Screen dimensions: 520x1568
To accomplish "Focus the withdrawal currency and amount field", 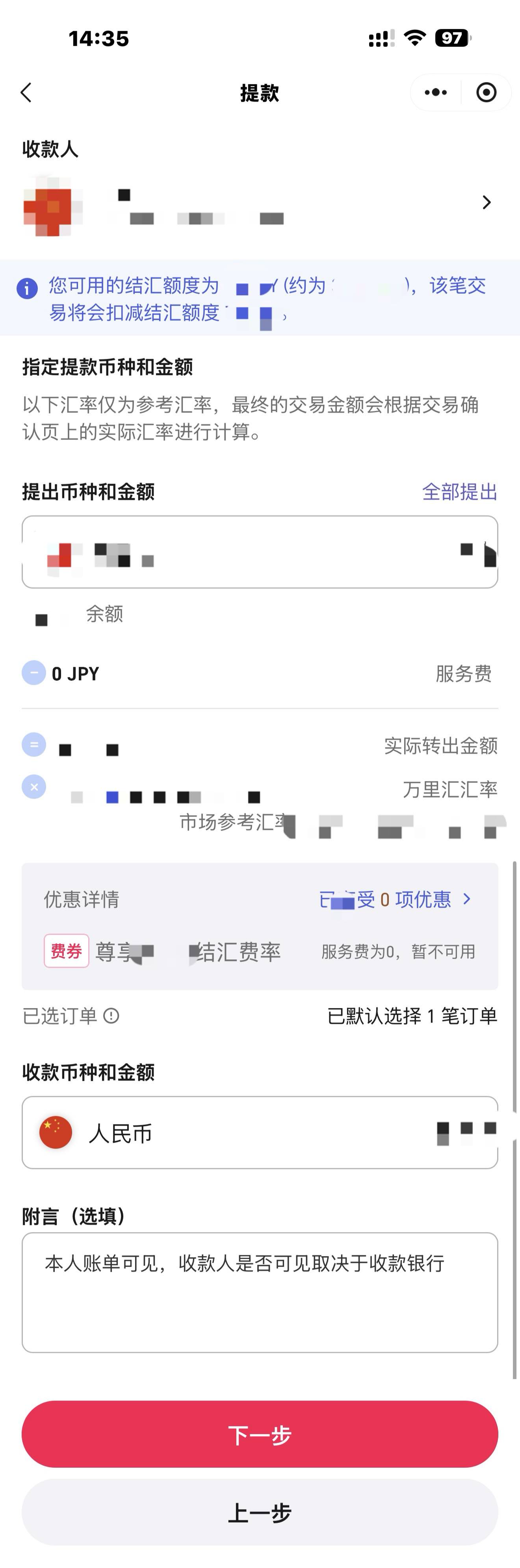I will pyautogui.click(x=260, y=552).
